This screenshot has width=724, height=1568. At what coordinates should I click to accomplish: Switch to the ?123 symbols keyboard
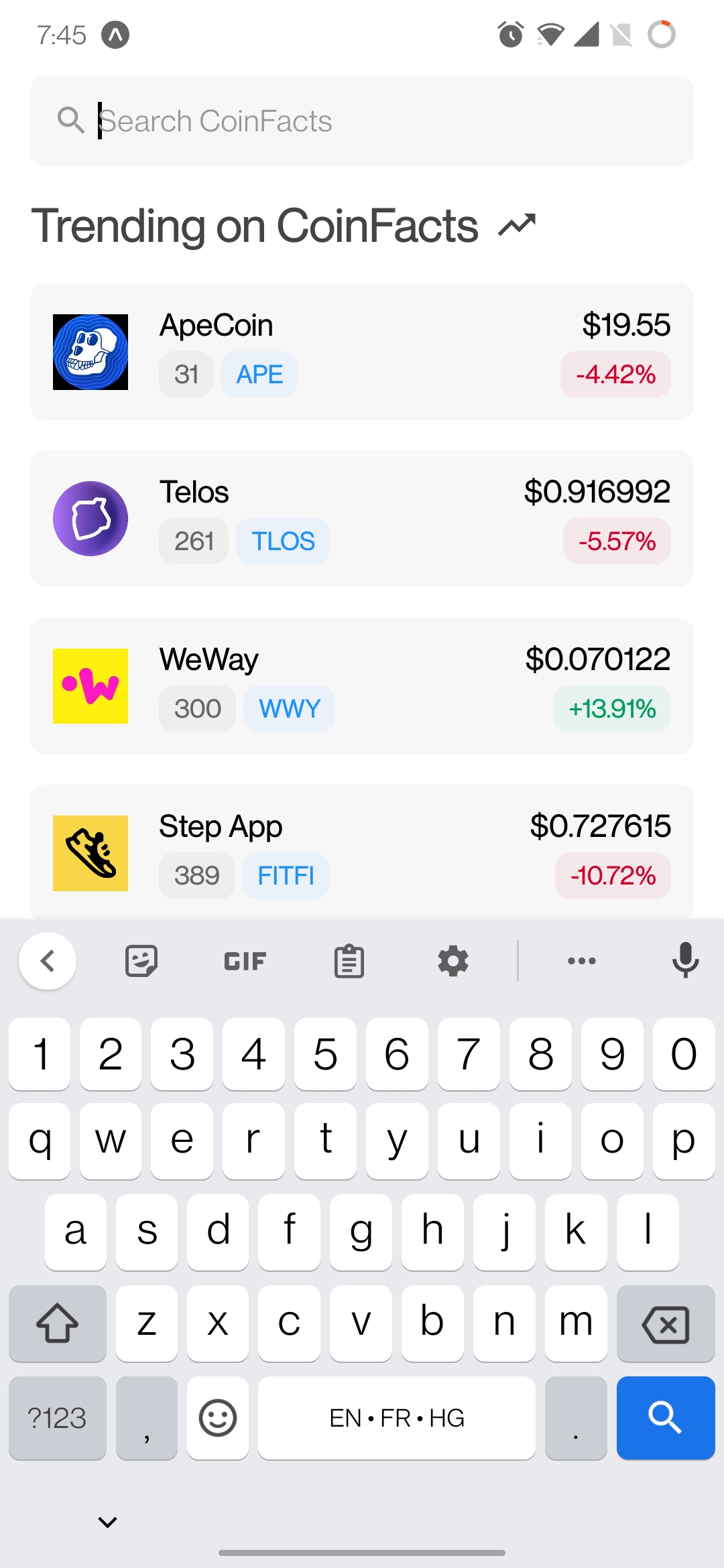pos(58,1417)
